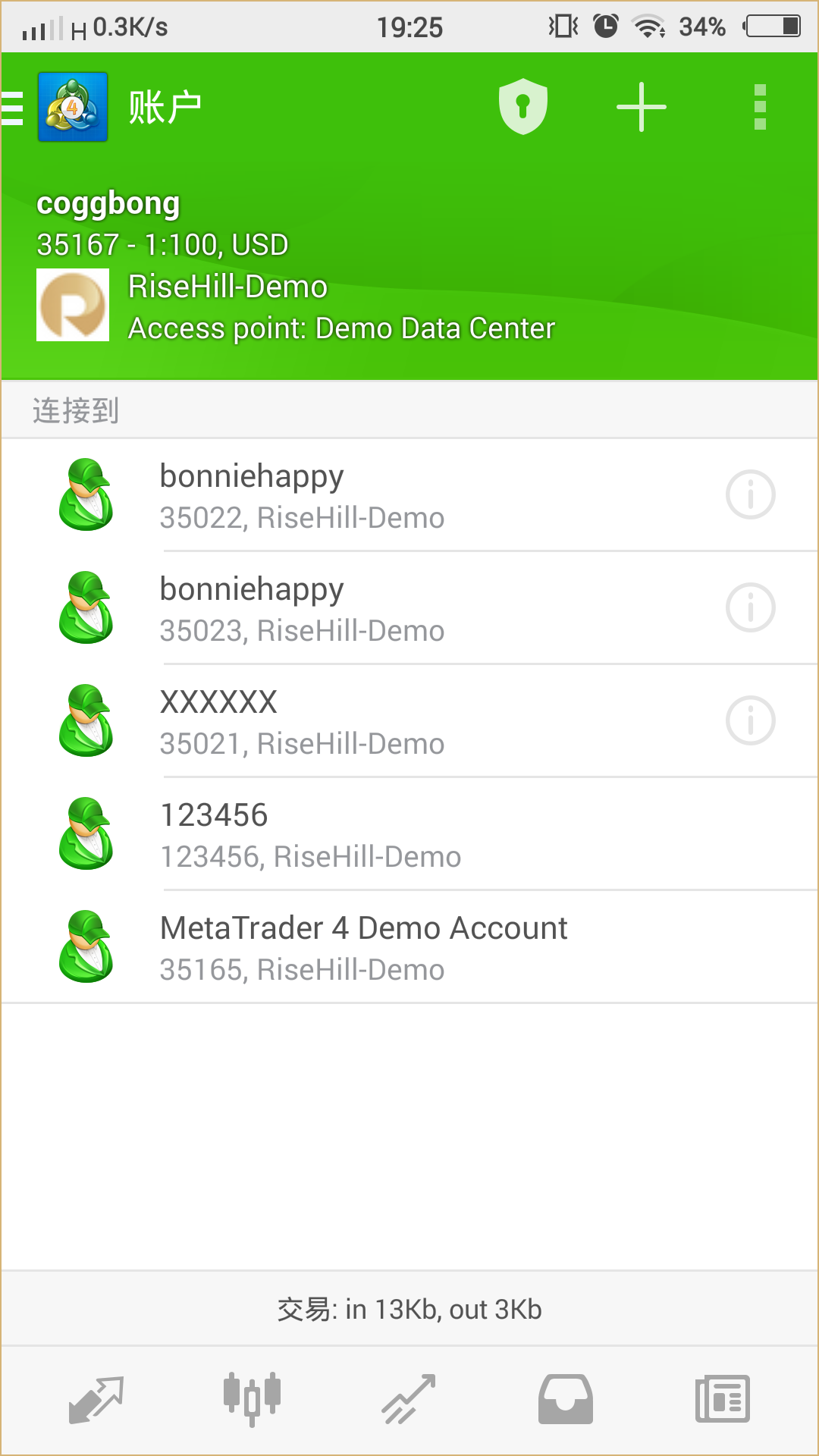Viewport: 819px width, 1456px height.
Task: Switch to the candlestick chart tab
Action: [x=253, y=1399]
